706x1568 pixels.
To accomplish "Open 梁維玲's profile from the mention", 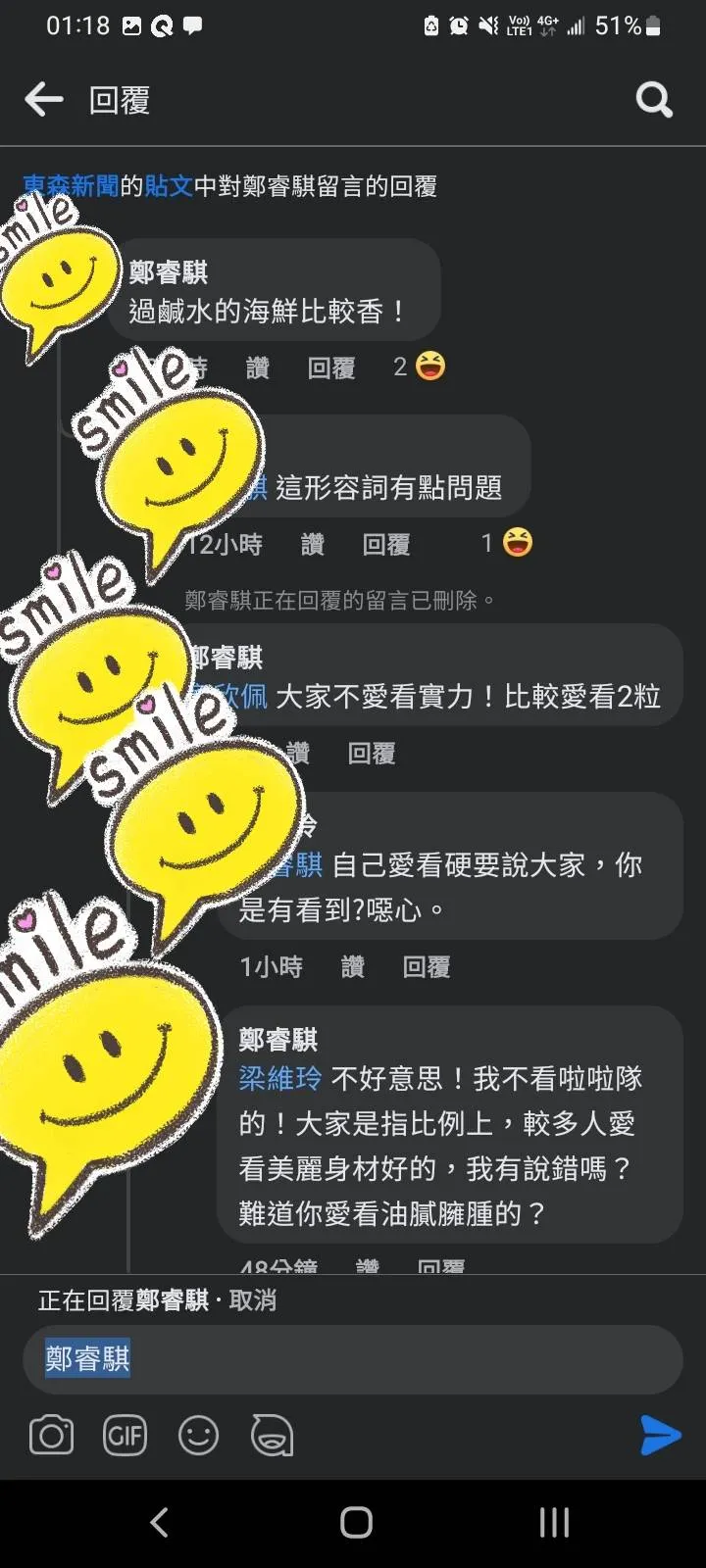I will click(278, 1077).
